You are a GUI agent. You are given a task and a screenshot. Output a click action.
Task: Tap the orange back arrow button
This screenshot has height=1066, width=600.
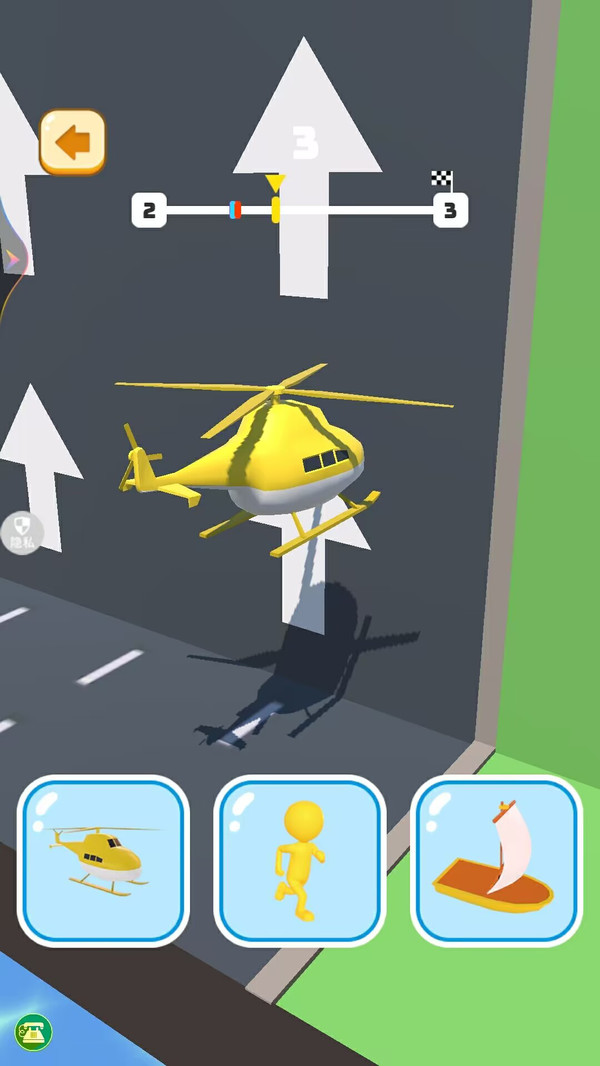click(x=72, y=142)
